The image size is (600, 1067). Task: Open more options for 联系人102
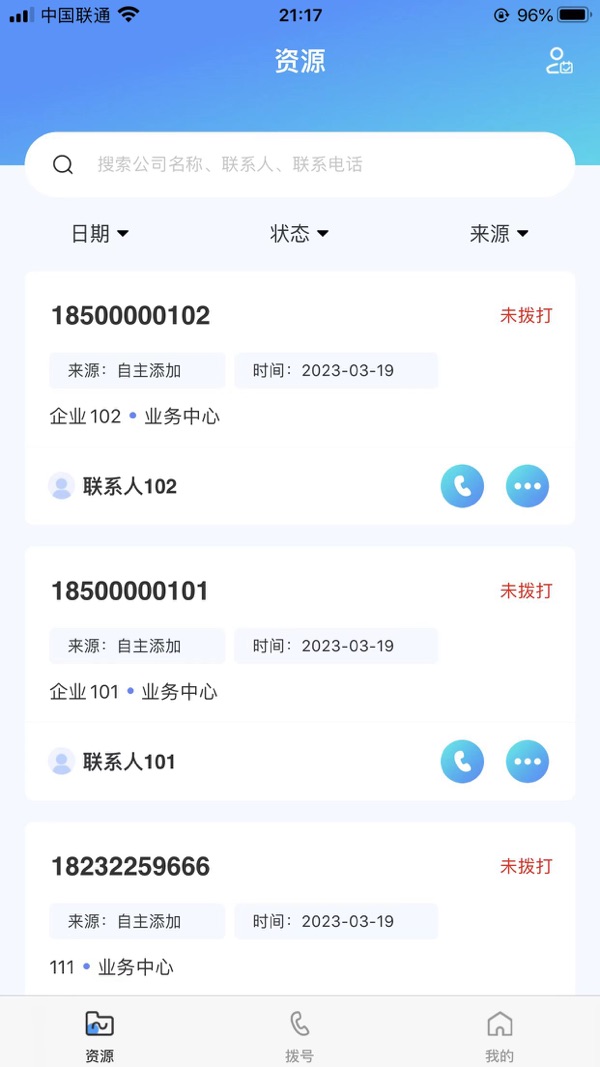[527, 487]
